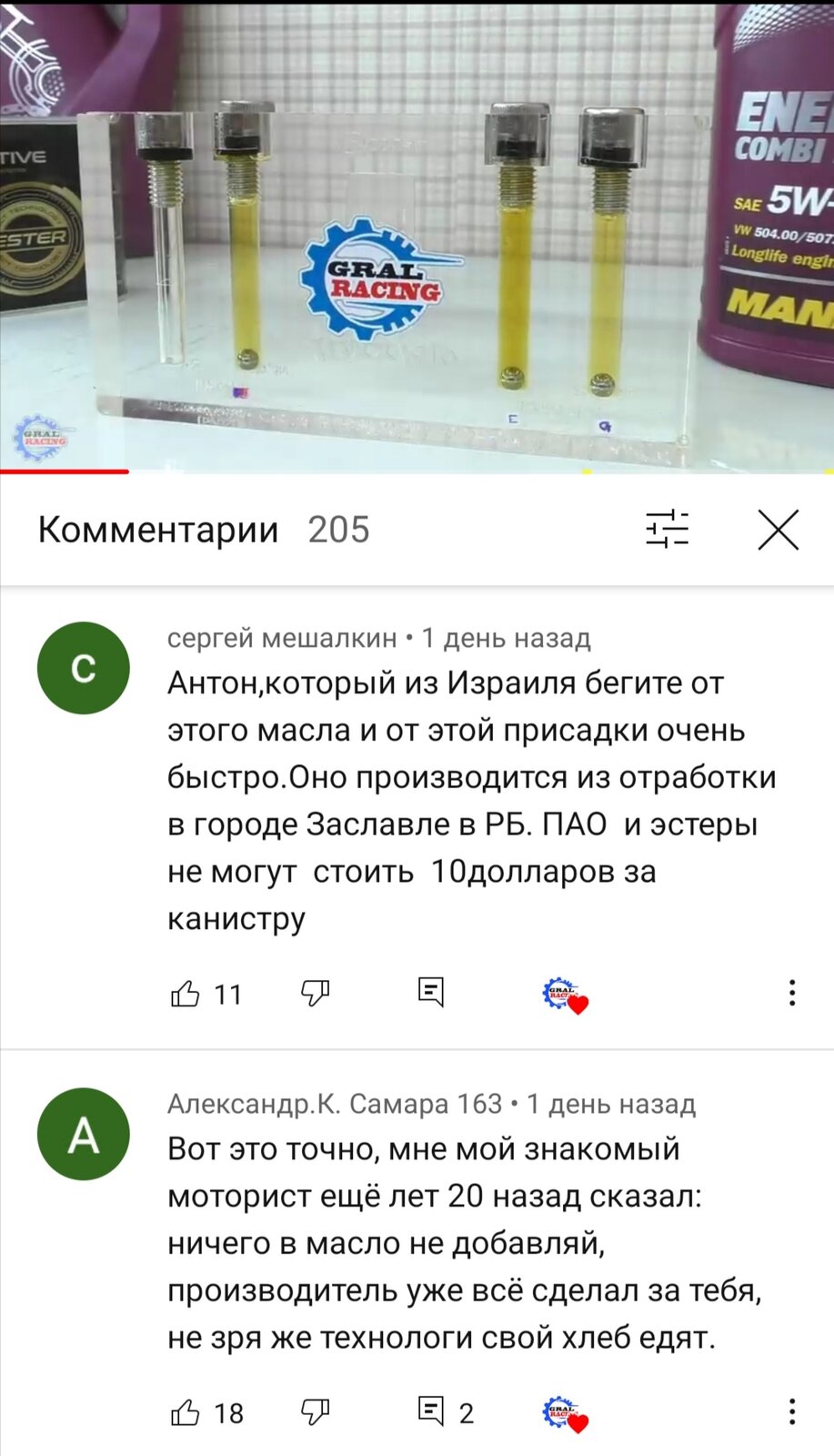Image resolution: width=834 pixels, height=1456 pixels.
Task: Reply to сергей мешалкин's comment
Action: coord(431,992)
